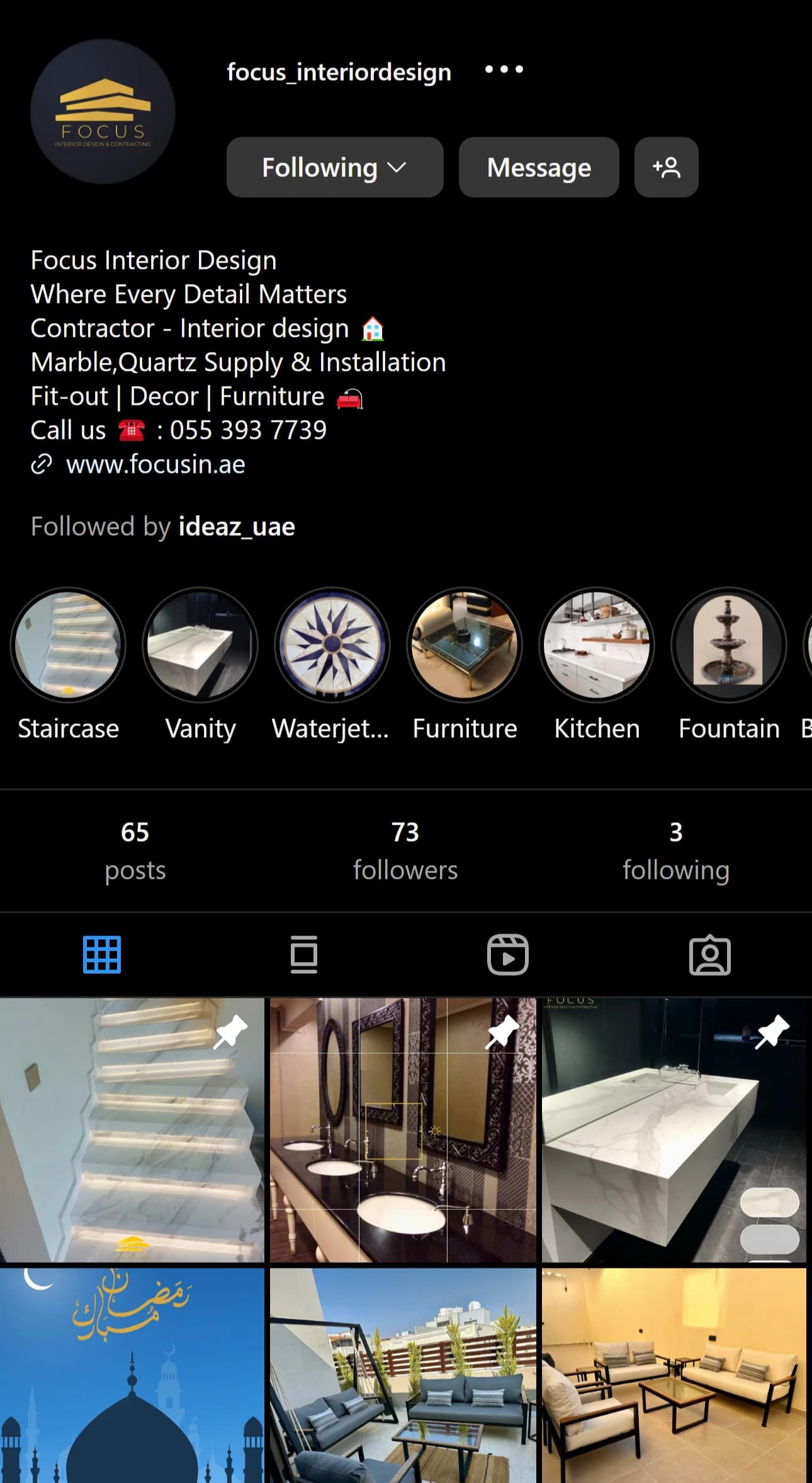The height and width of the screenshot is (1483, 812).
Task: View the Waterjet highlight
Action: point(332,645)
